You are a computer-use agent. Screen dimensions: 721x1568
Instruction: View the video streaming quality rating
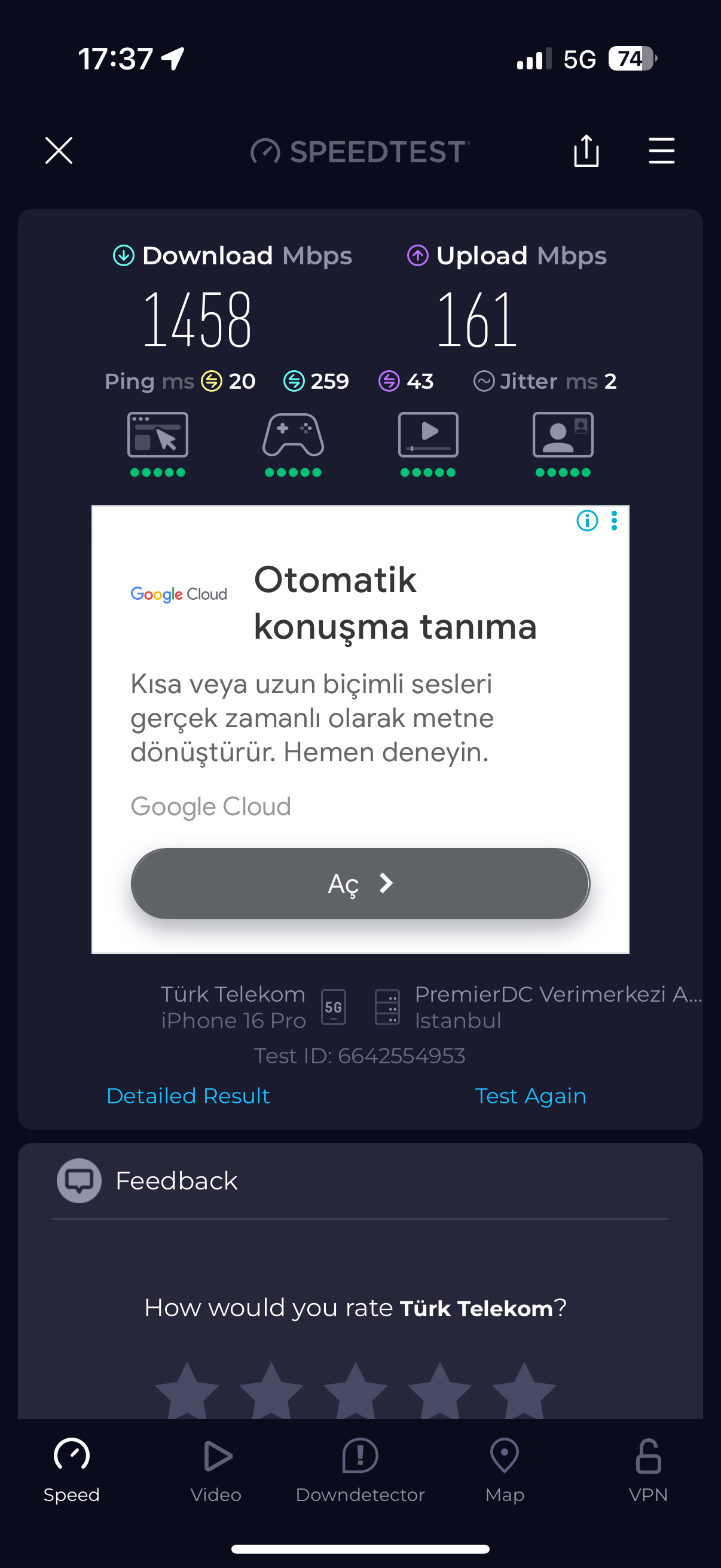tap(428, 444)
